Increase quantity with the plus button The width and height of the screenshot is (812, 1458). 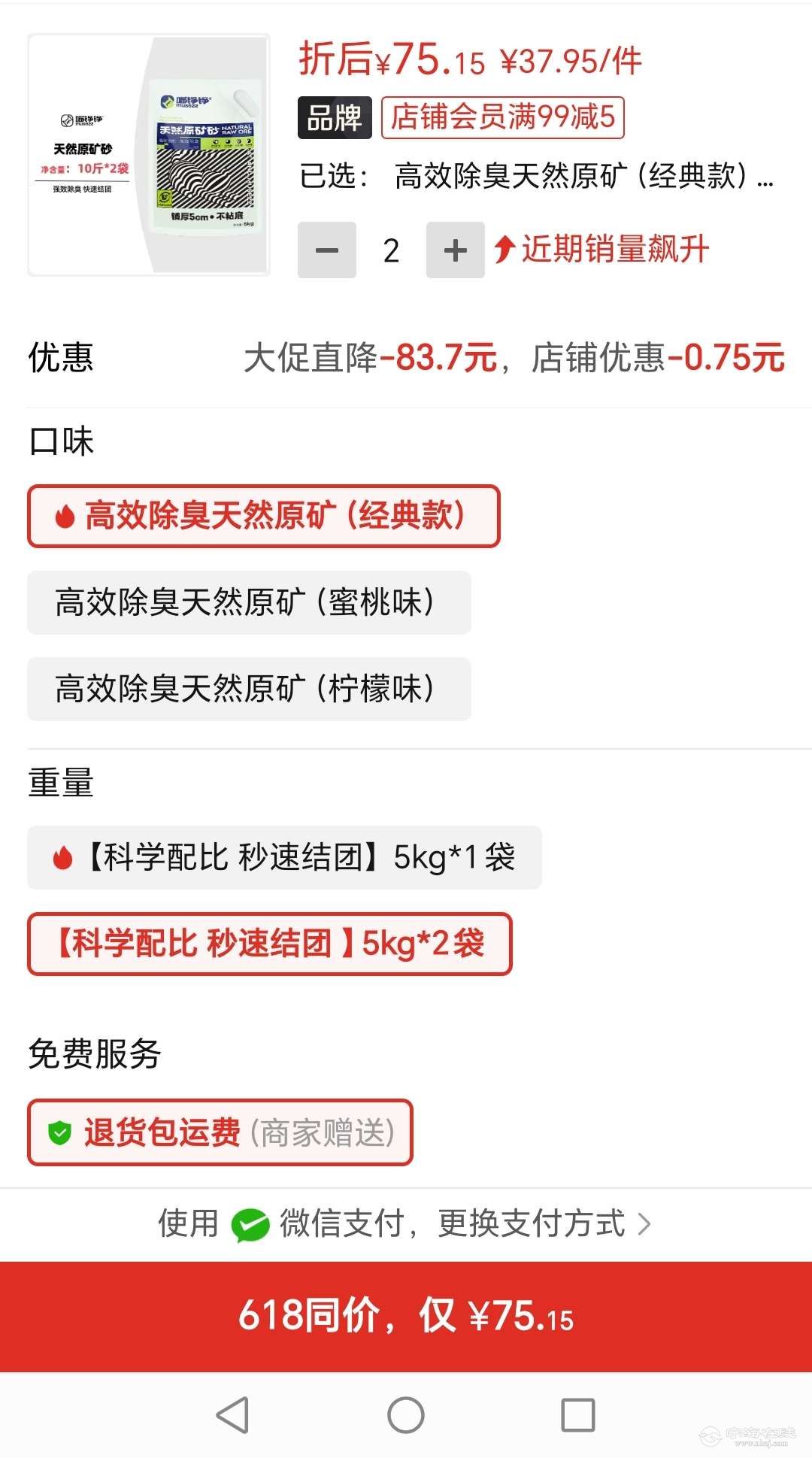455,250
